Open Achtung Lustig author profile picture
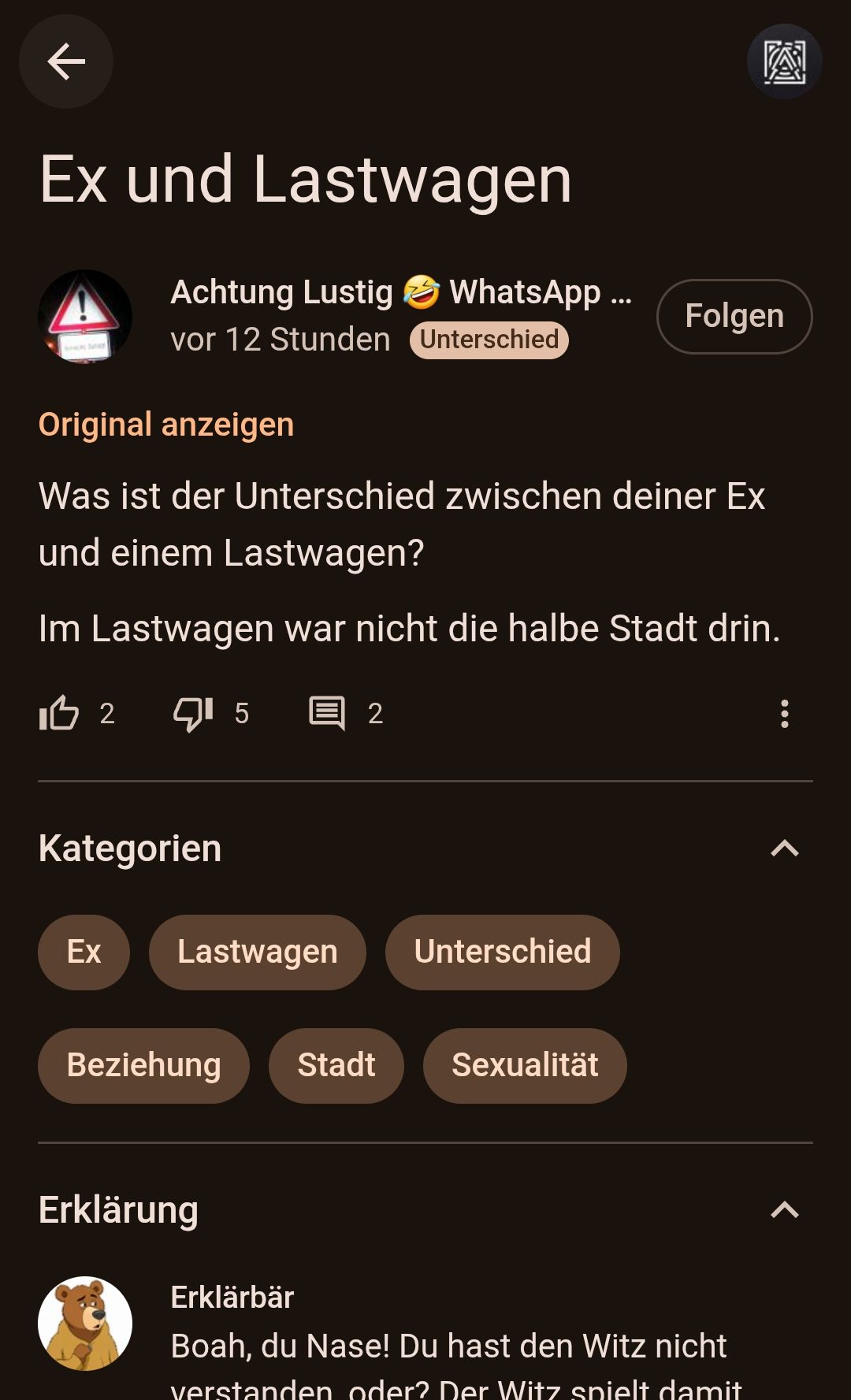The height and width of the screenshot is (1400, 851). pos(85,317)
